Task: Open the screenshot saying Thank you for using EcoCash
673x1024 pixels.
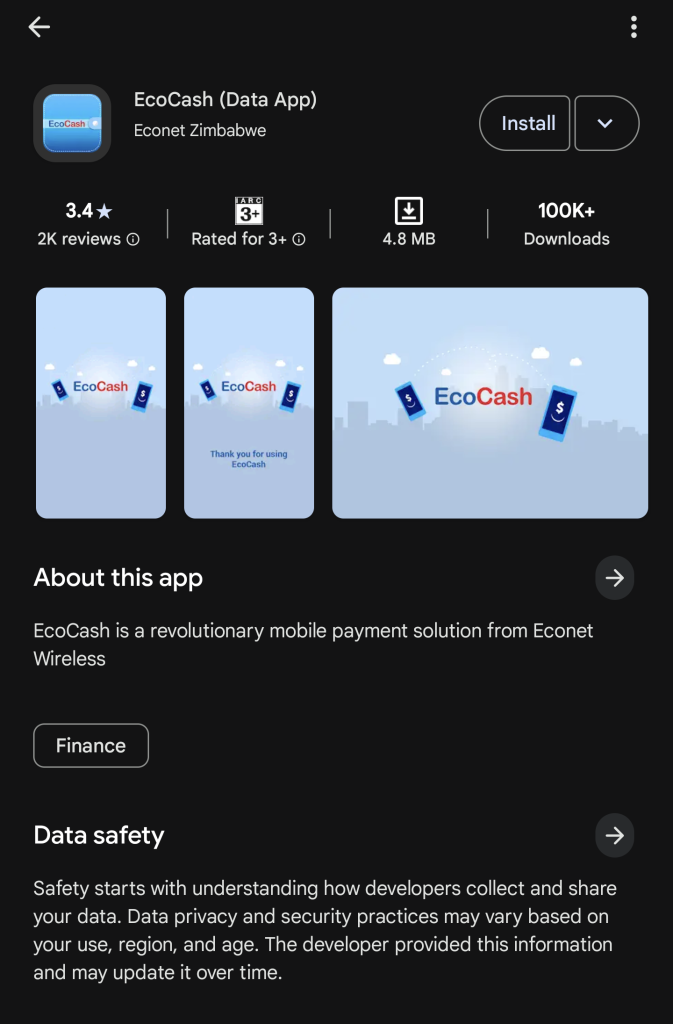Action: (x=249, y=403)
